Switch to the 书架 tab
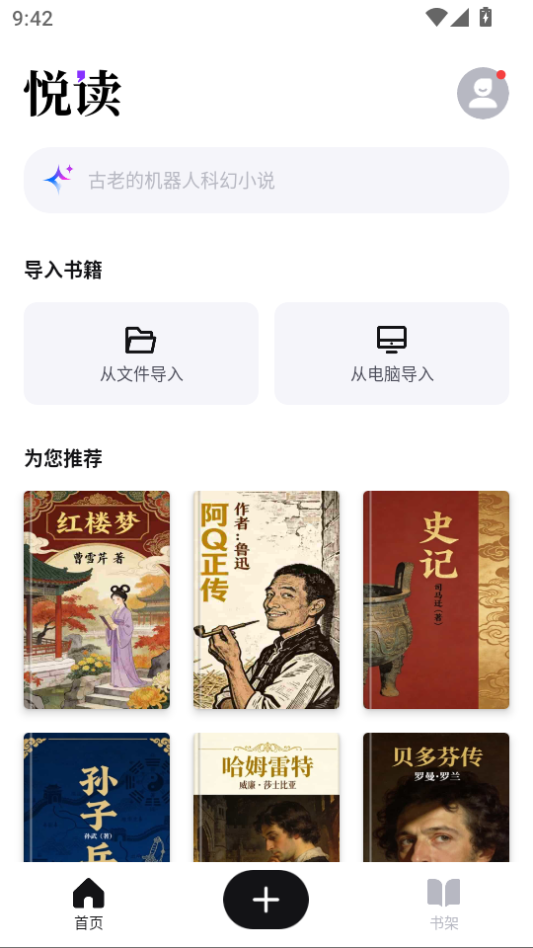 point(444,904)
